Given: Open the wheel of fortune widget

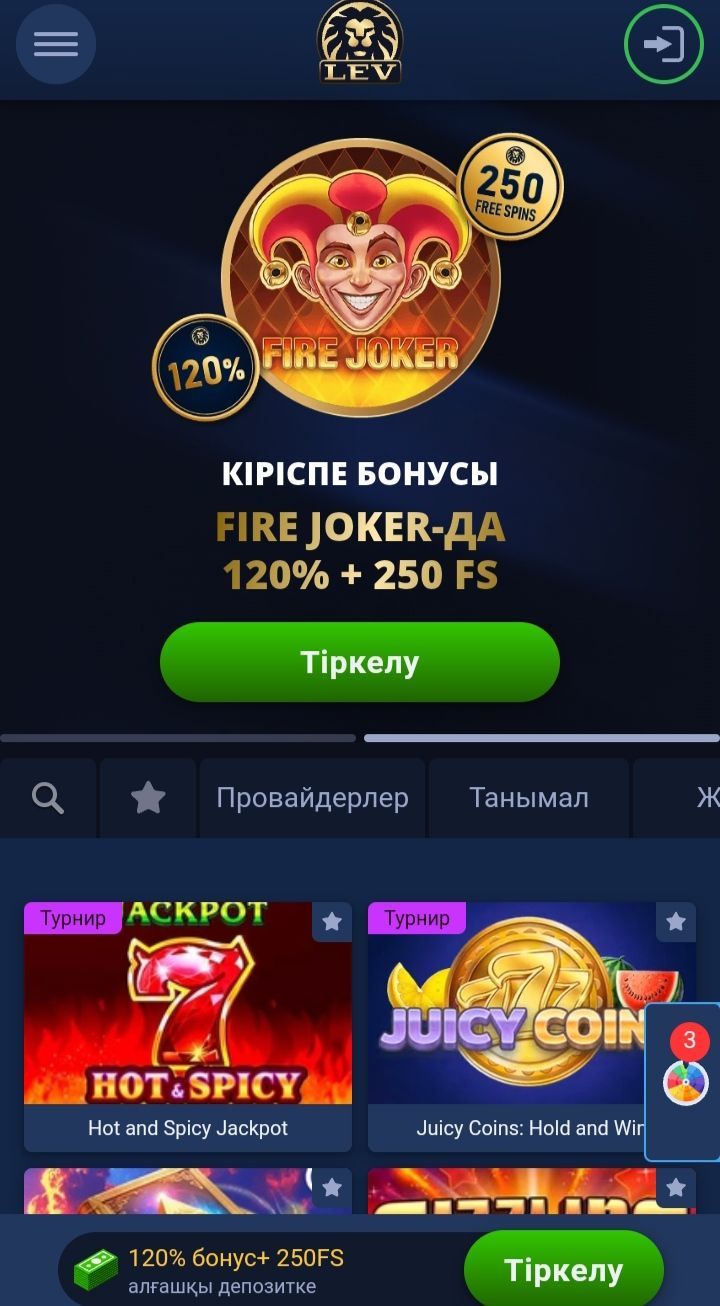Looking at the screenshot, I should (x=685, y=1082).
